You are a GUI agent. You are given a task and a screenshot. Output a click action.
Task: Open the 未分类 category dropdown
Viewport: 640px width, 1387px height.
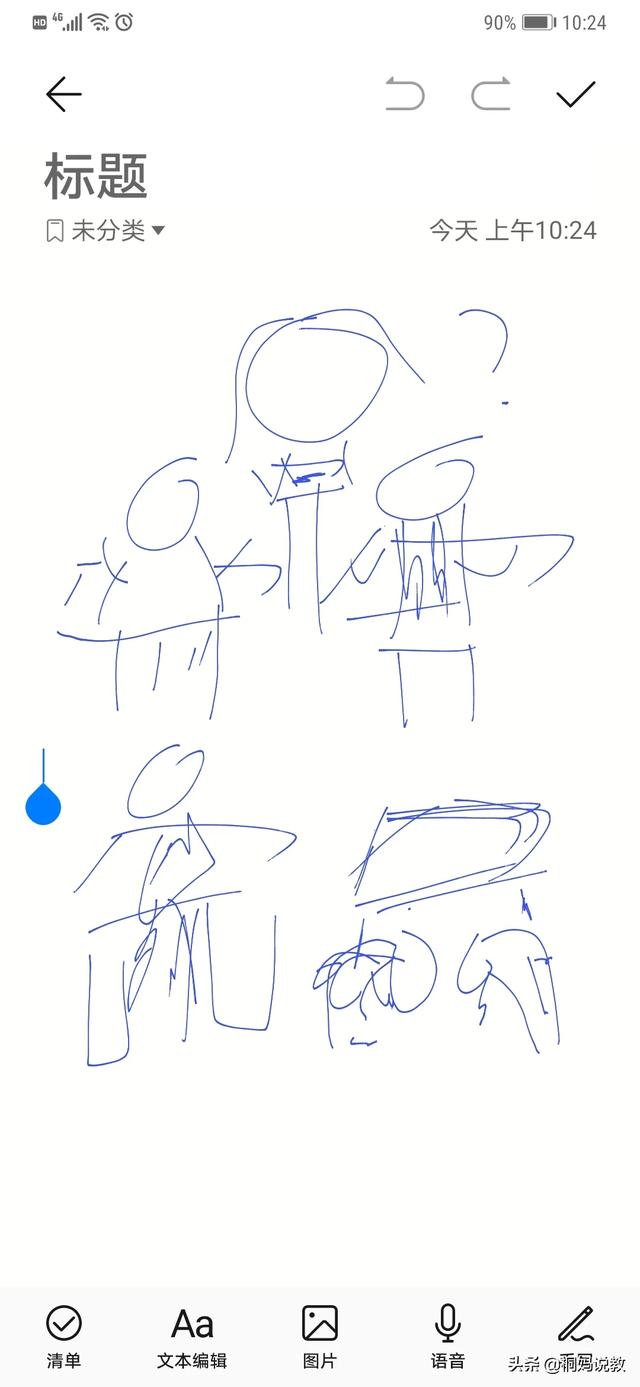pyautogui.click(x=106, y=231)
